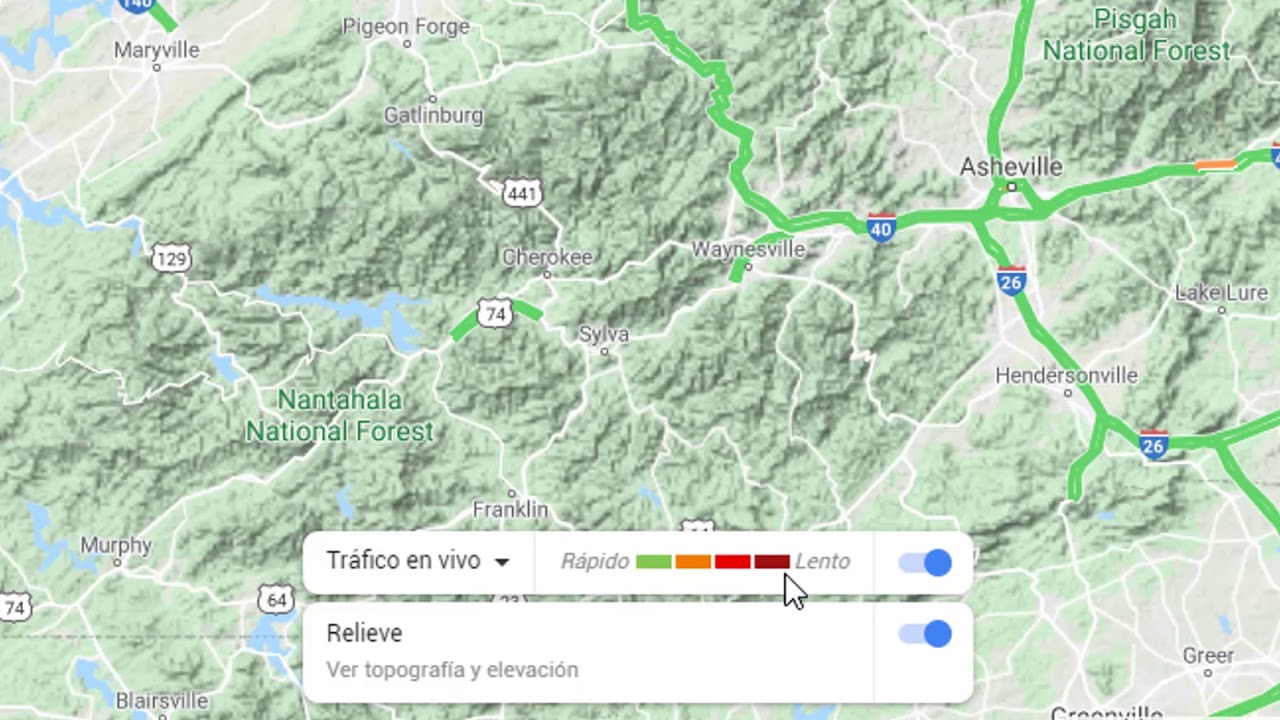
Task: Expand the Tráfico en vivo dropdown
Action: (x=418, y=562)
